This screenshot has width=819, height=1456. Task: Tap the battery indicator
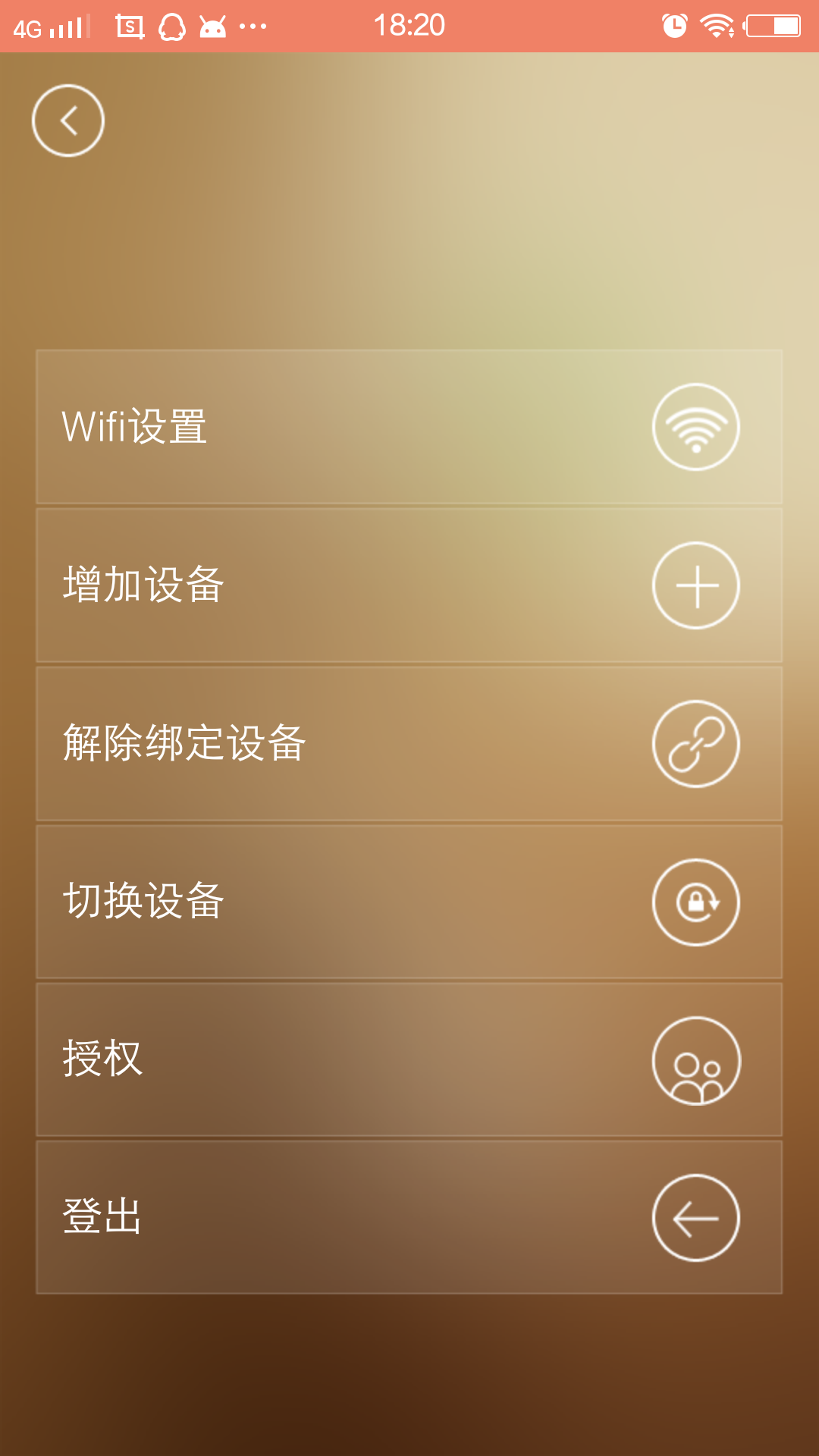point(770,25)
